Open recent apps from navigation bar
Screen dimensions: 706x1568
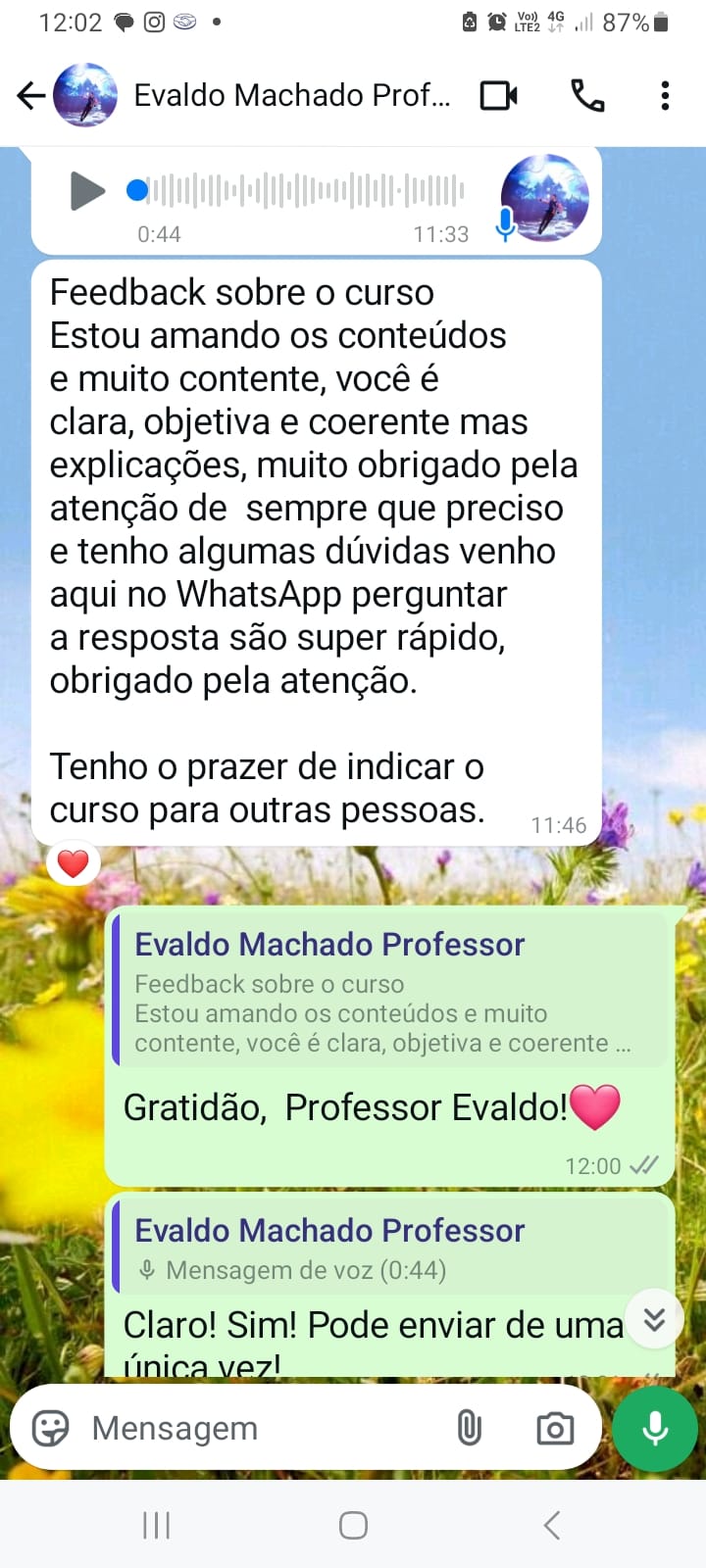tap(157, 1525)
